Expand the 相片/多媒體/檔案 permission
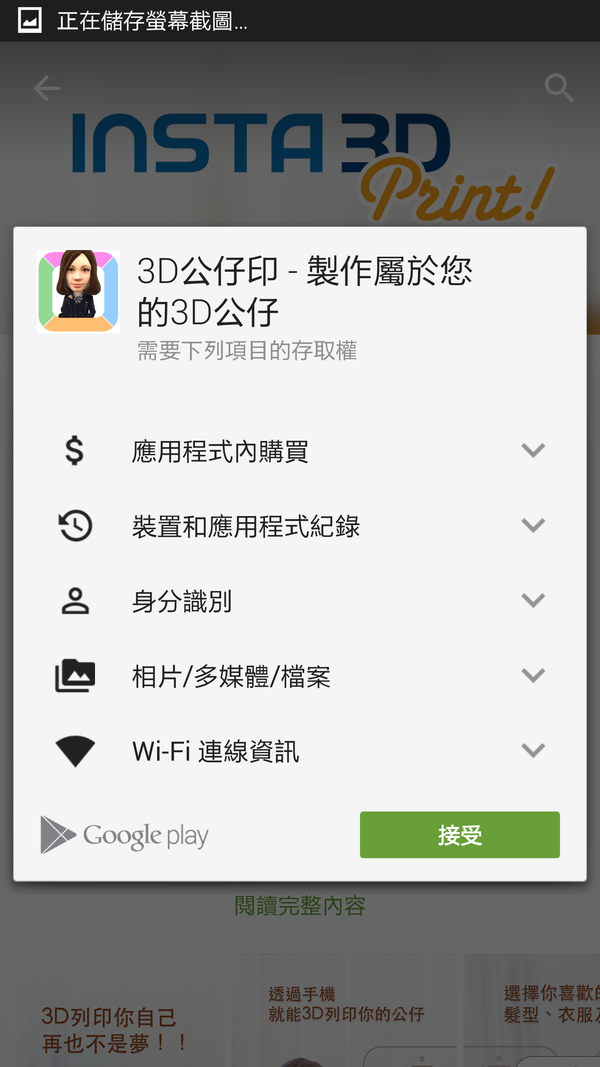The image size is (600, 1067). pyautogui.click(x=533, y=676)
